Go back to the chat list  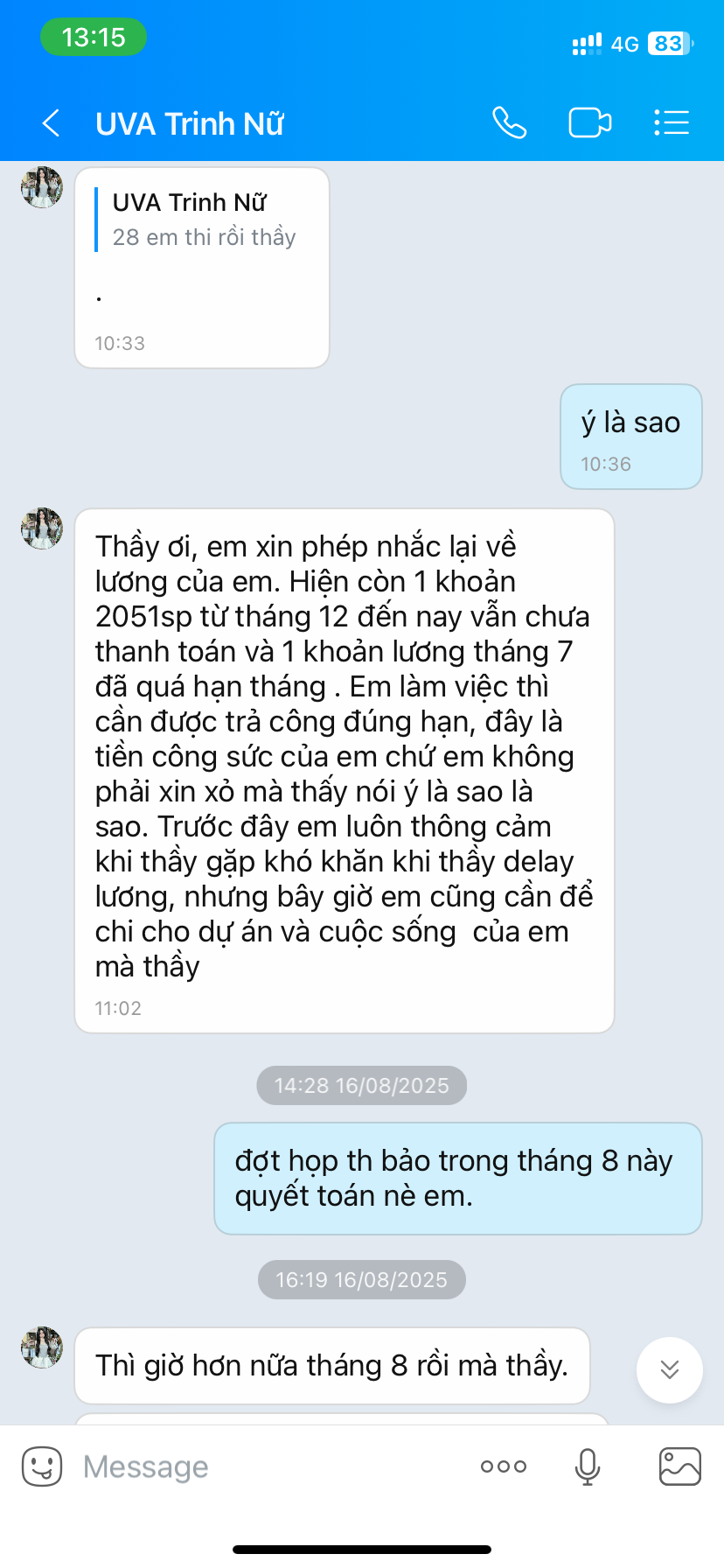pos(52,123)
